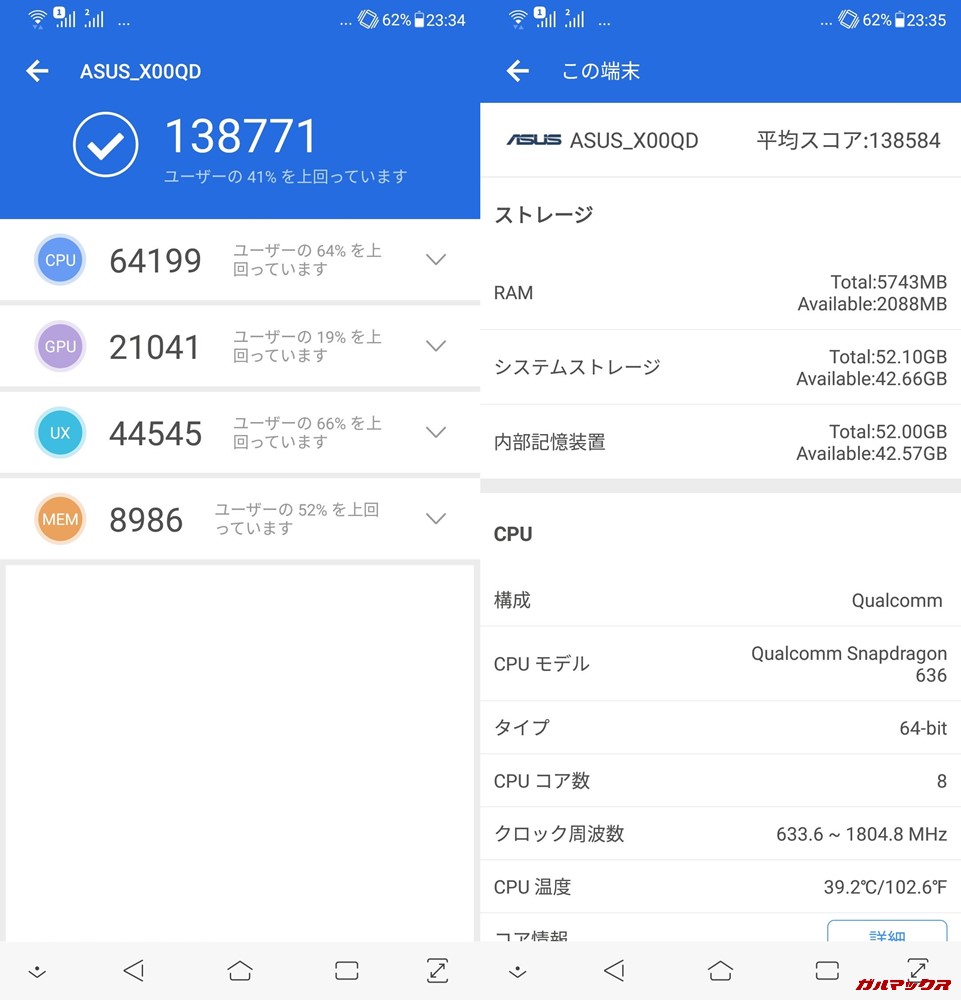Tap the back arrow on the この端末 screen
961x1000 pixels.
pyautogui.click(x=517, y=71)
